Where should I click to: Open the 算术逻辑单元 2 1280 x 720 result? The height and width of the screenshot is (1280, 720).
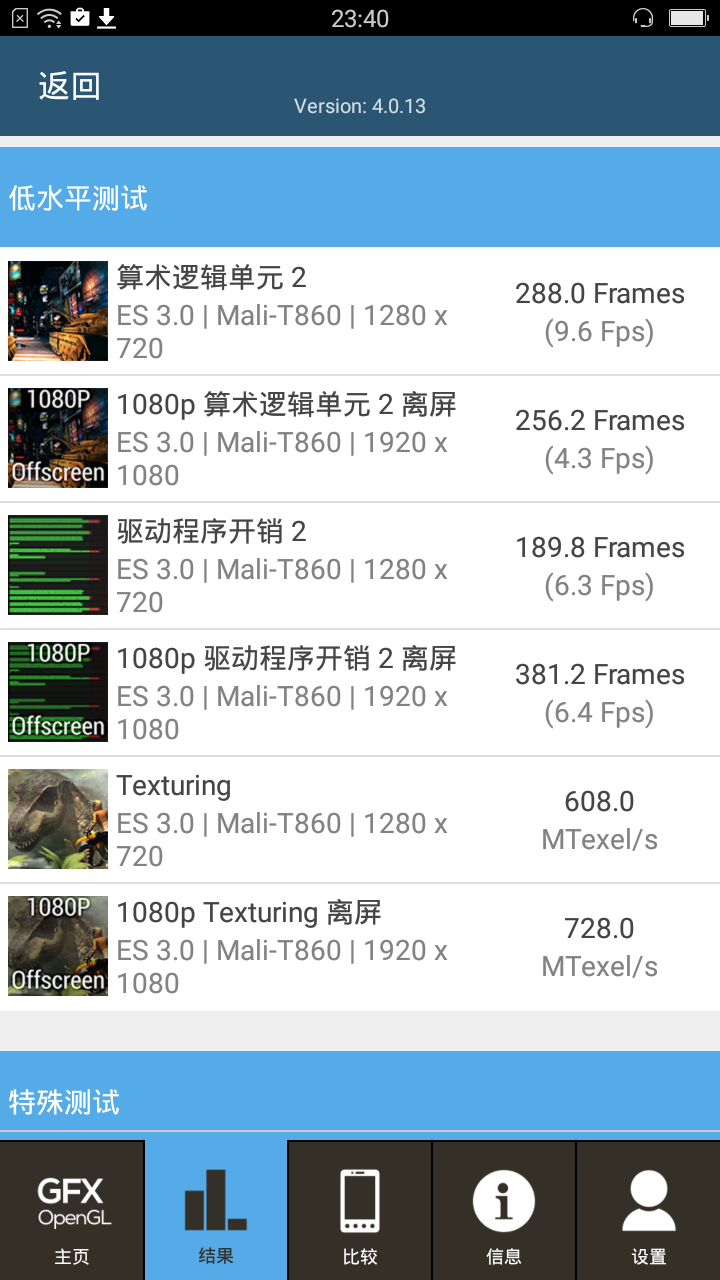(x=360, y=311)
